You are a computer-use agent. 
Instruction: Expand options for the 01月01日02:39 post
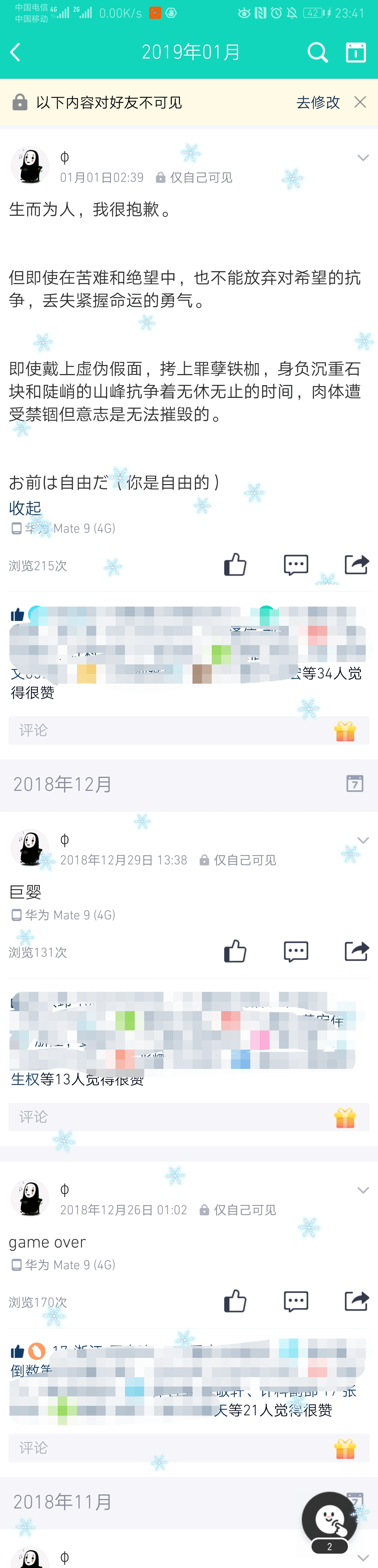363,158
